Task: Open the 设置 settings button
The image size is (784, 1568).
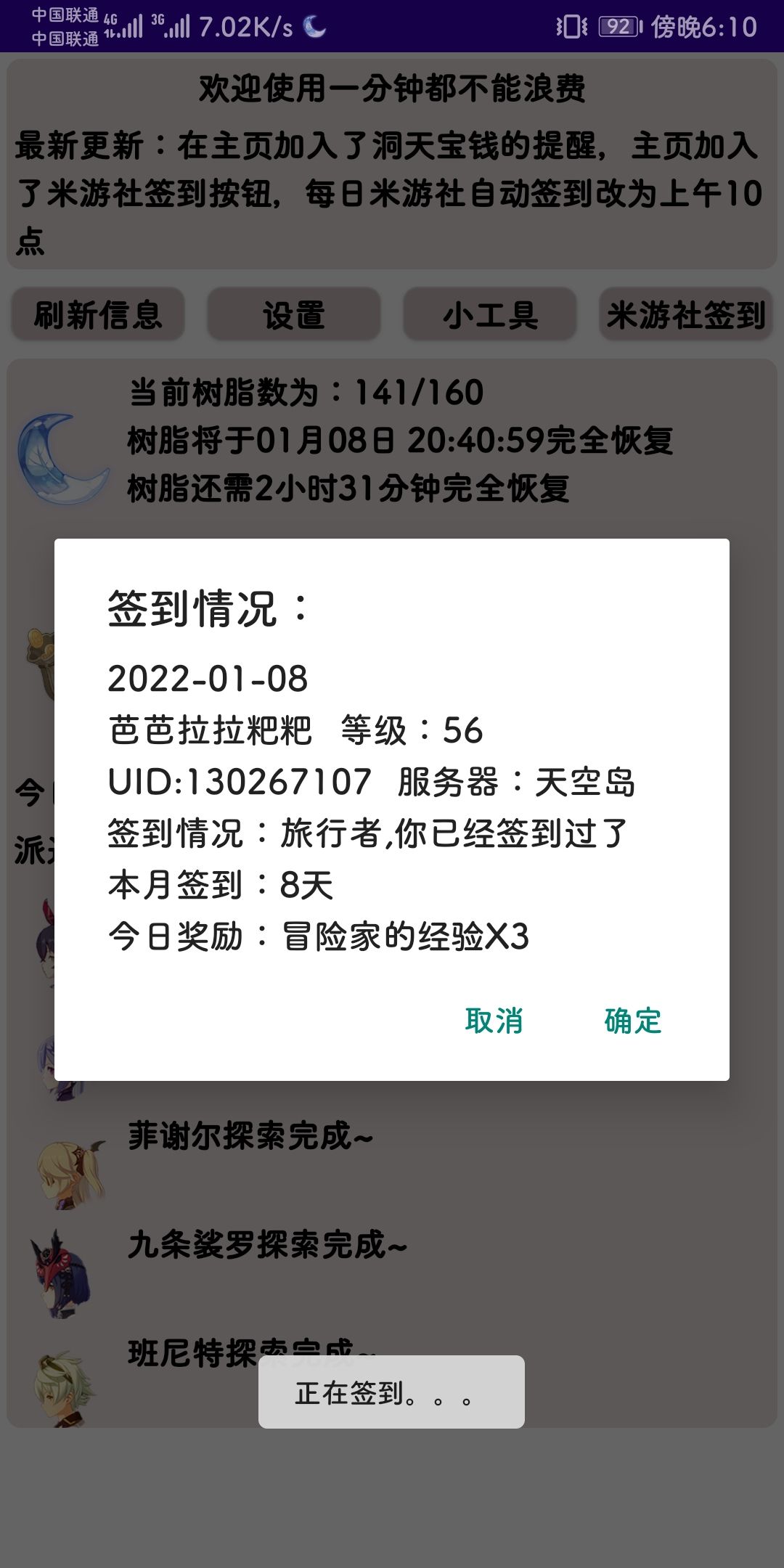Action: click(x=293, y=315)
